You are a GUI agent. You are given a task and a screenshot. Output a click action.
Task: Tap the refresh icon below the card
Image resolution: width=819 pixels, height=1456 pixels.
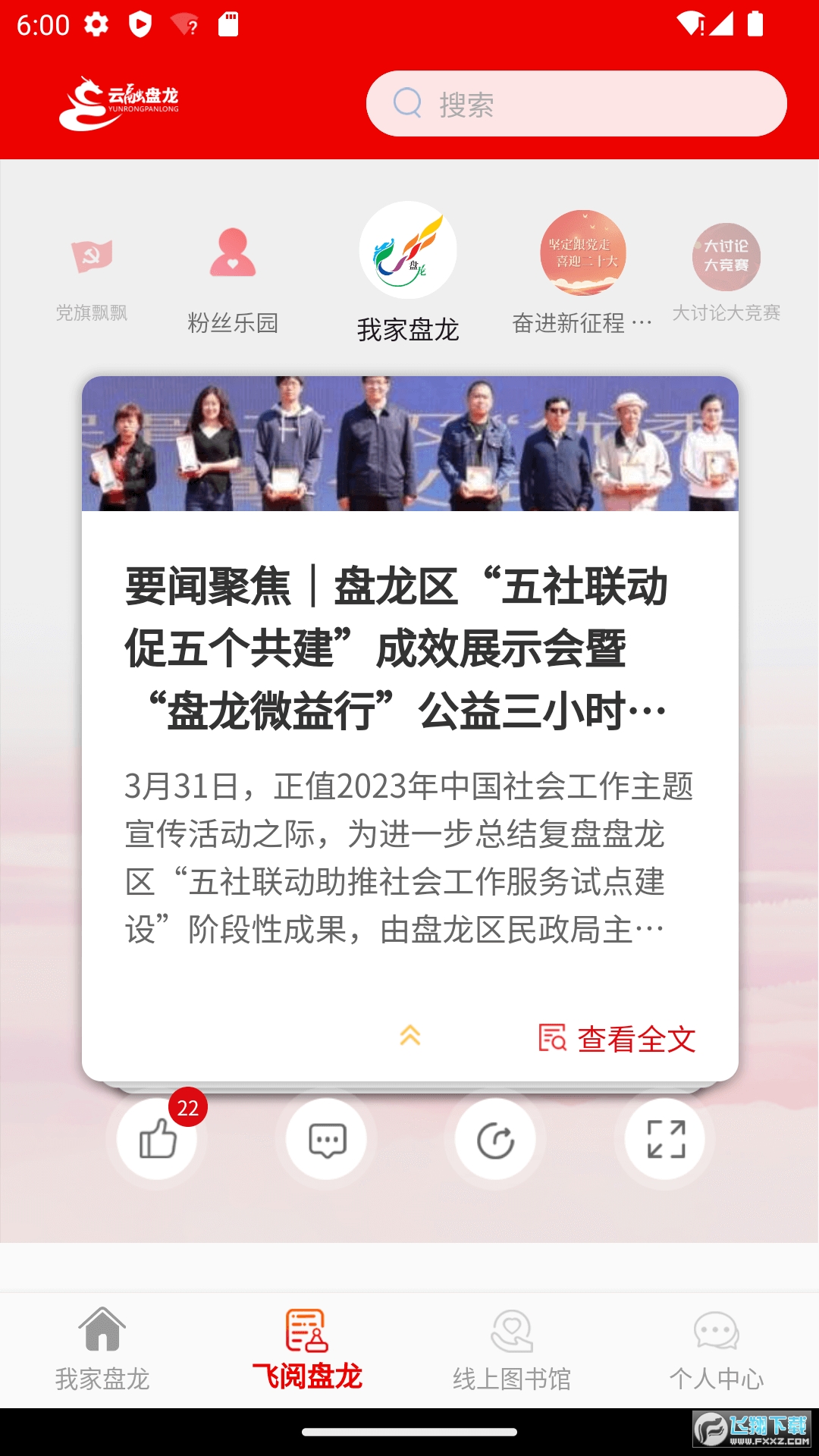click(x=496, y=1139)
